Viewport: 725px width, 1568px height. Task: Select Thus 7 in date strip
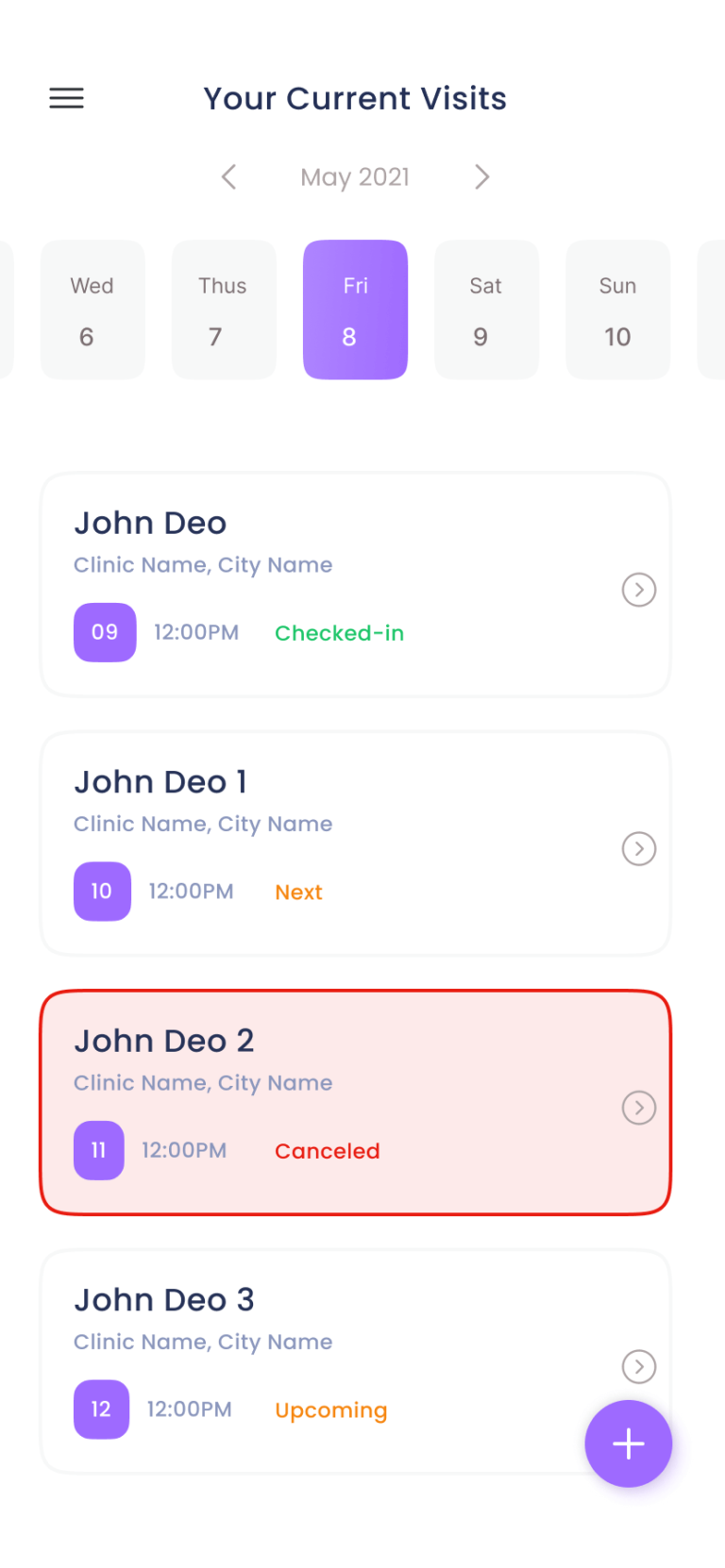224,309
